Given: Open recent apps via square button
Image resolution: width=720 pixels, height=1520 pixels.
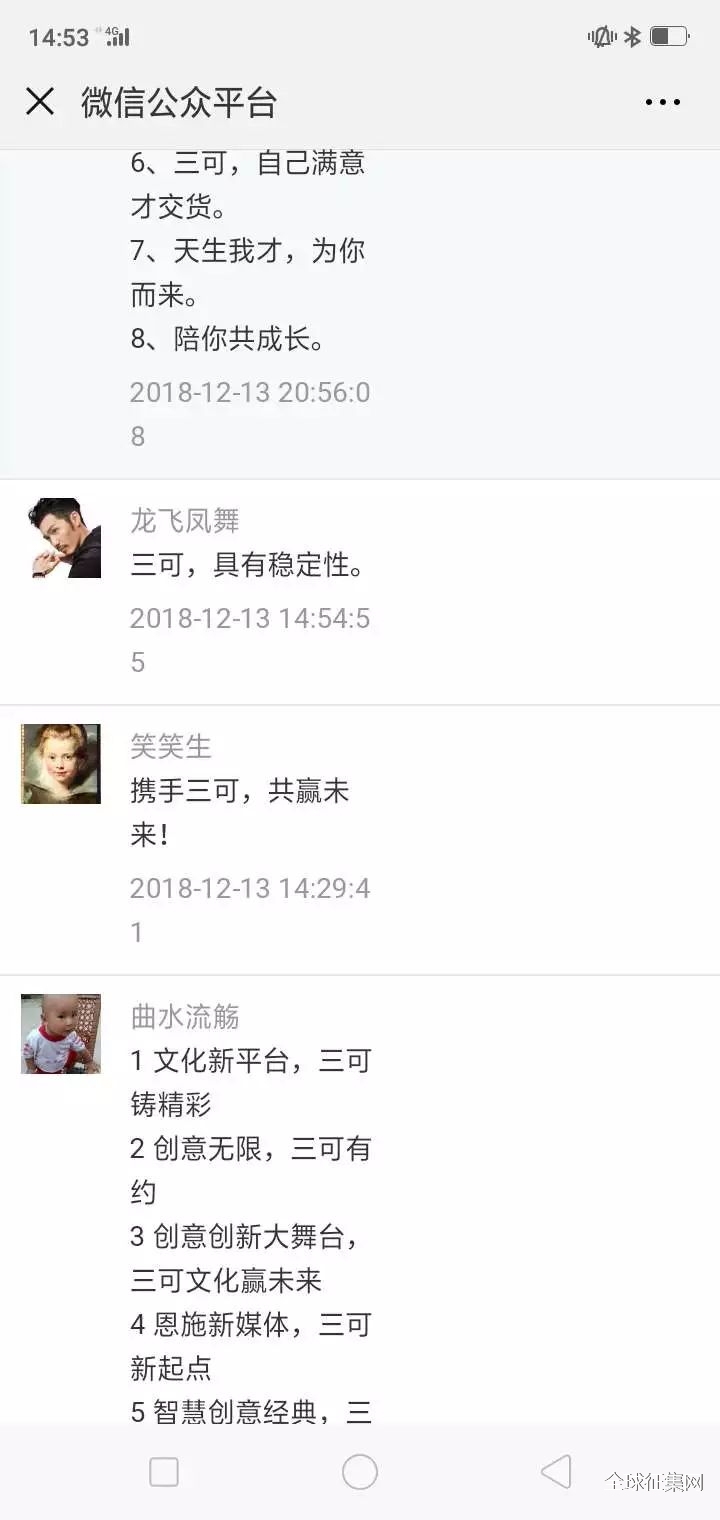Looking at the screenshot, I should click(x=164, y=1471).
